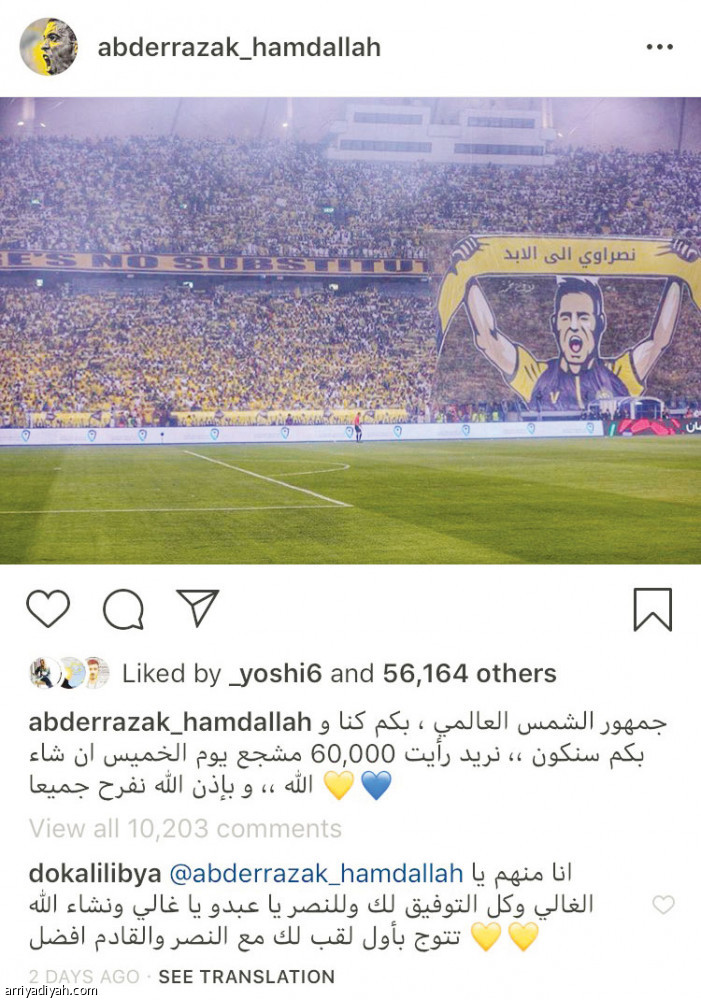
Task: Save the post with the bookmark icon
Action: tap(652, 609)
